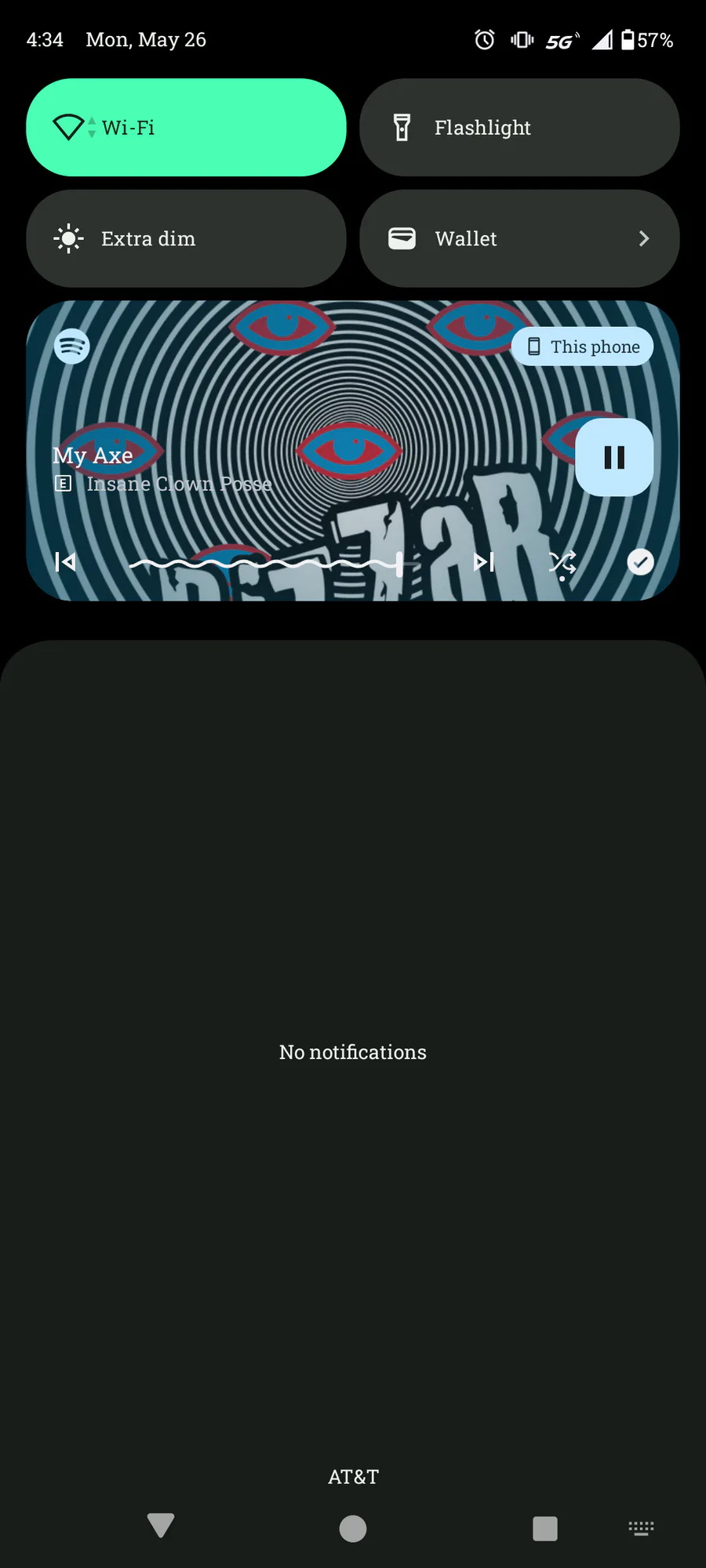
Task: Open the keyboard switcher icon
Action: pos(641,1528)
